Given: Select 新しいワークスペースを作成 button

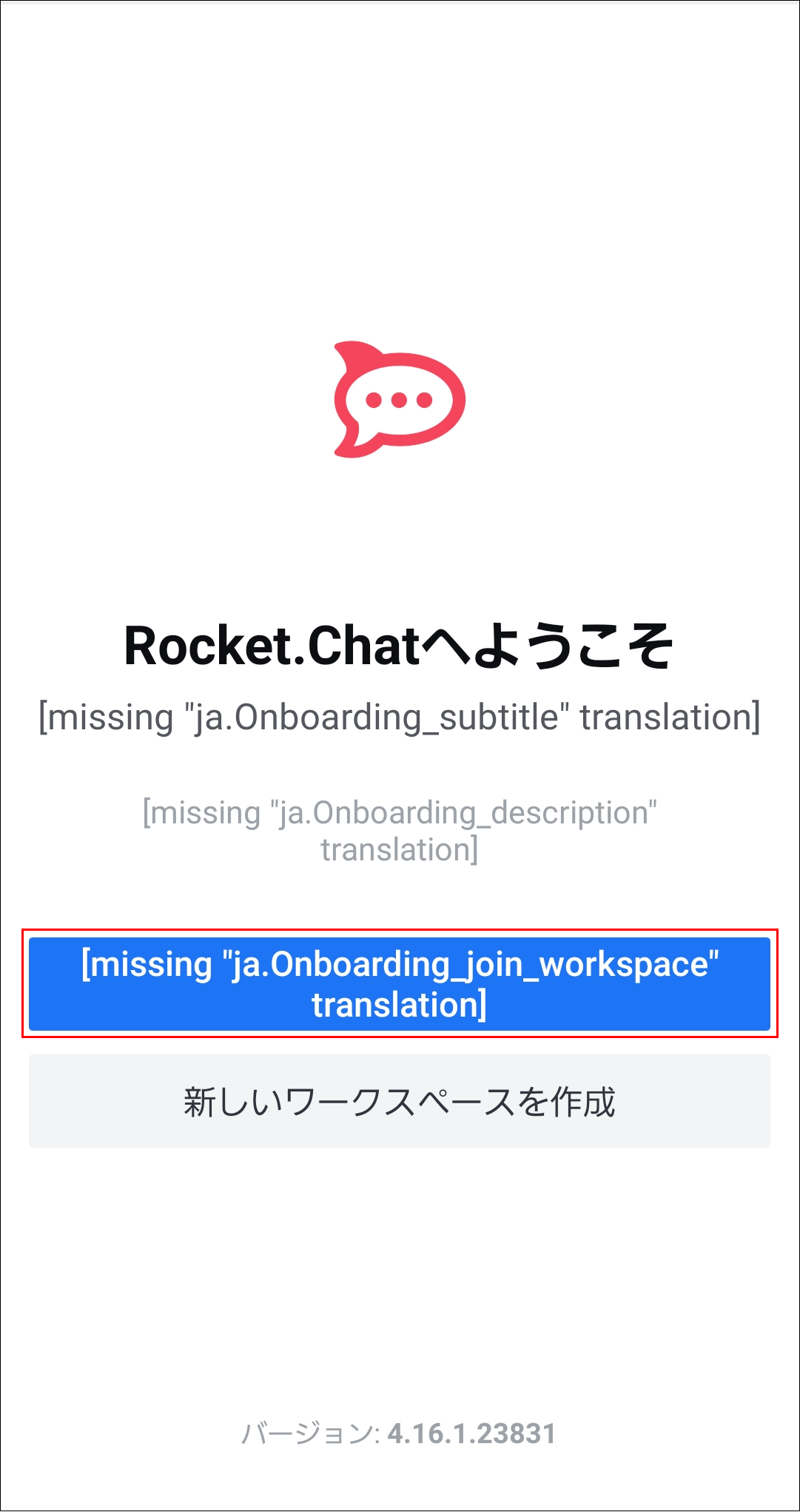Looking at the screenshot, I should pyautogui.click(x=400, y=1101).
